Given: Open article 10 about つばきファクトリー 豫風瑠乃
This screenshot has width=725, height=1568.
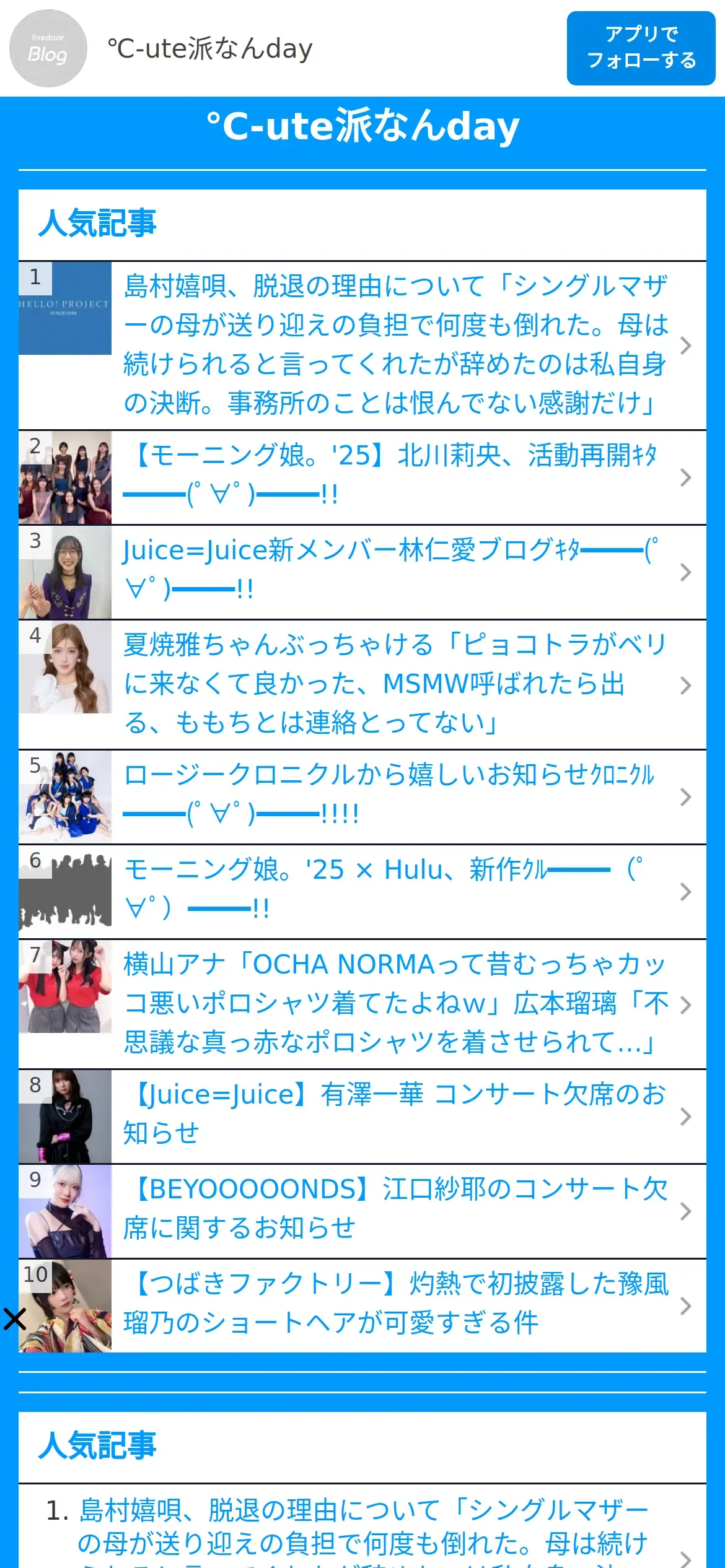Looking at the screenshot, I should coord(395,1304).
